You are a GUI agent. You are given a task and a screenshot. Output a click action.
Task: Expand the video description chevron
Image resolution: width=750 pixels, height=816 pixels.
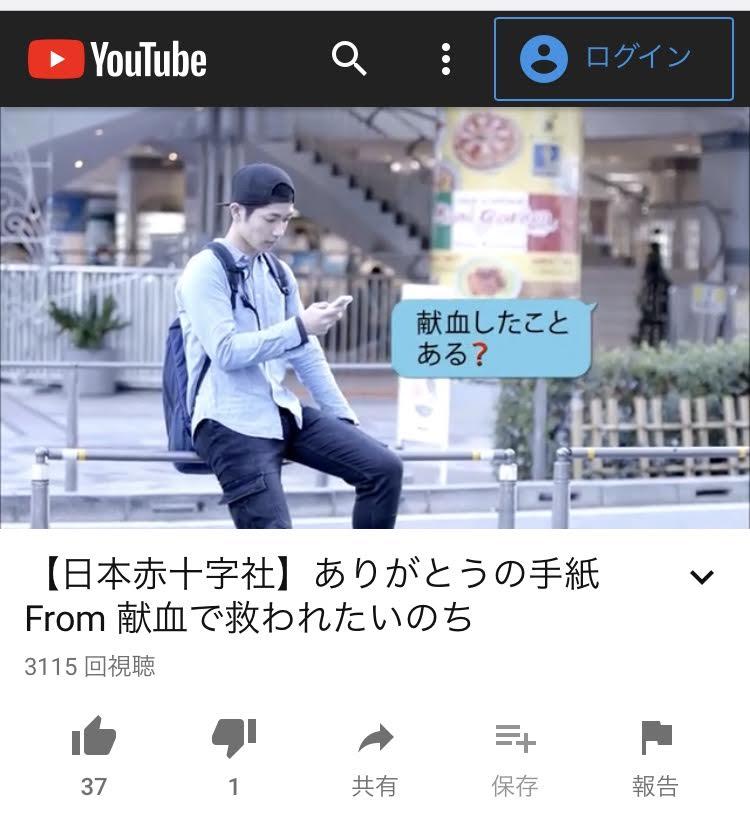tap(702, 577)
